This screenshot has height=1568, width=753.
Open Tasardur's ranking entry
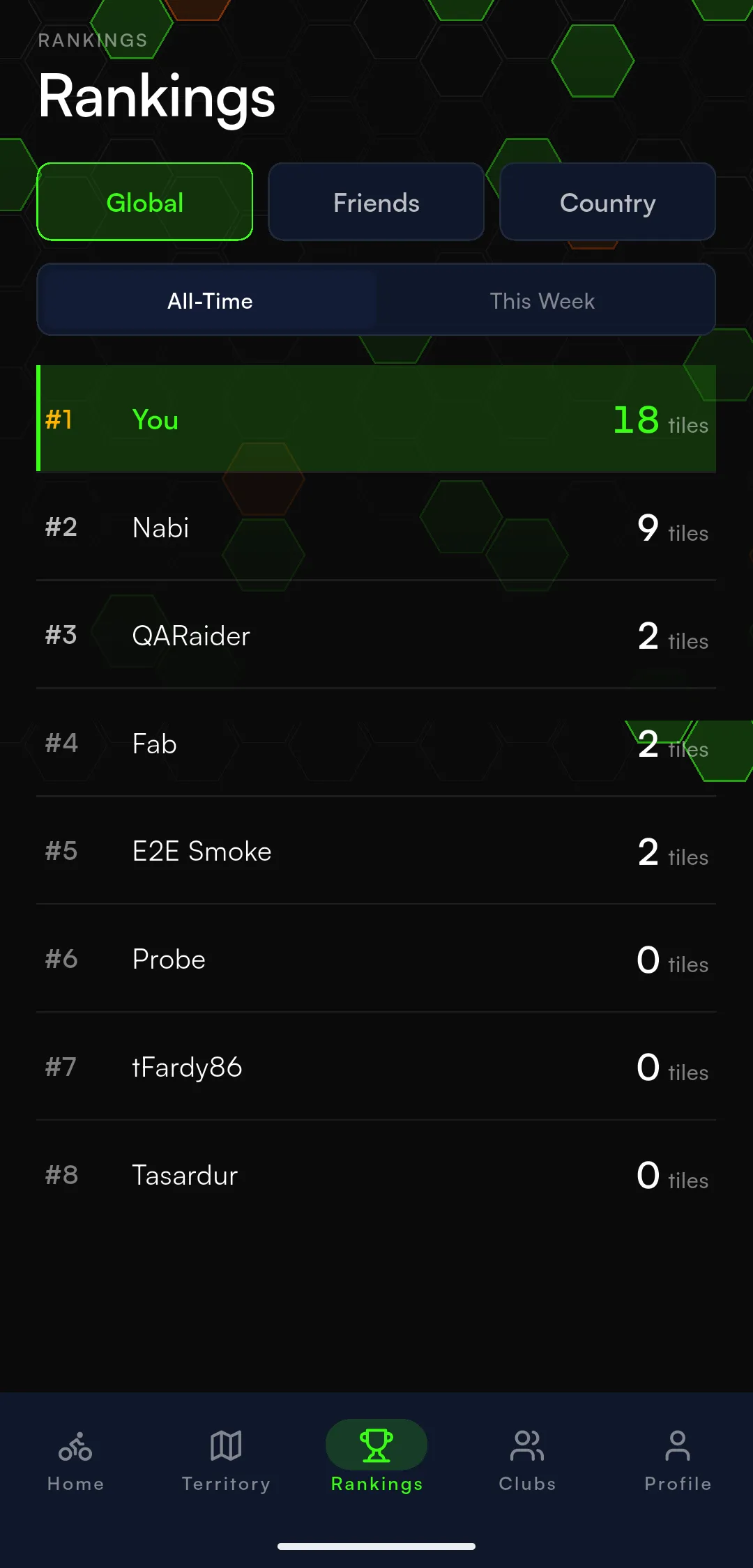[376, 1175]
